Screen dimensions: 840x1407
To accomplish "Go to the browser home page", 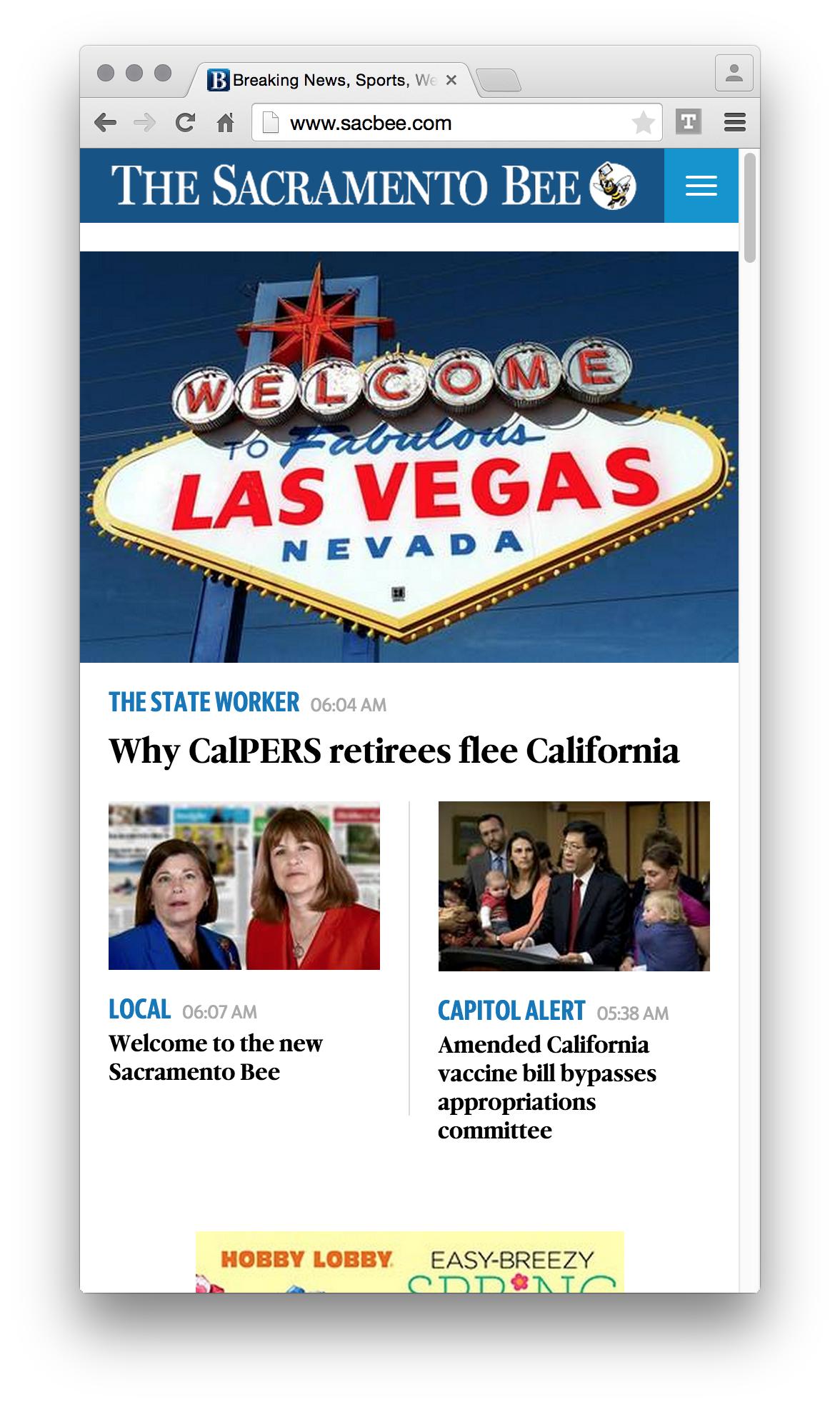I will [x=226, y=123].
